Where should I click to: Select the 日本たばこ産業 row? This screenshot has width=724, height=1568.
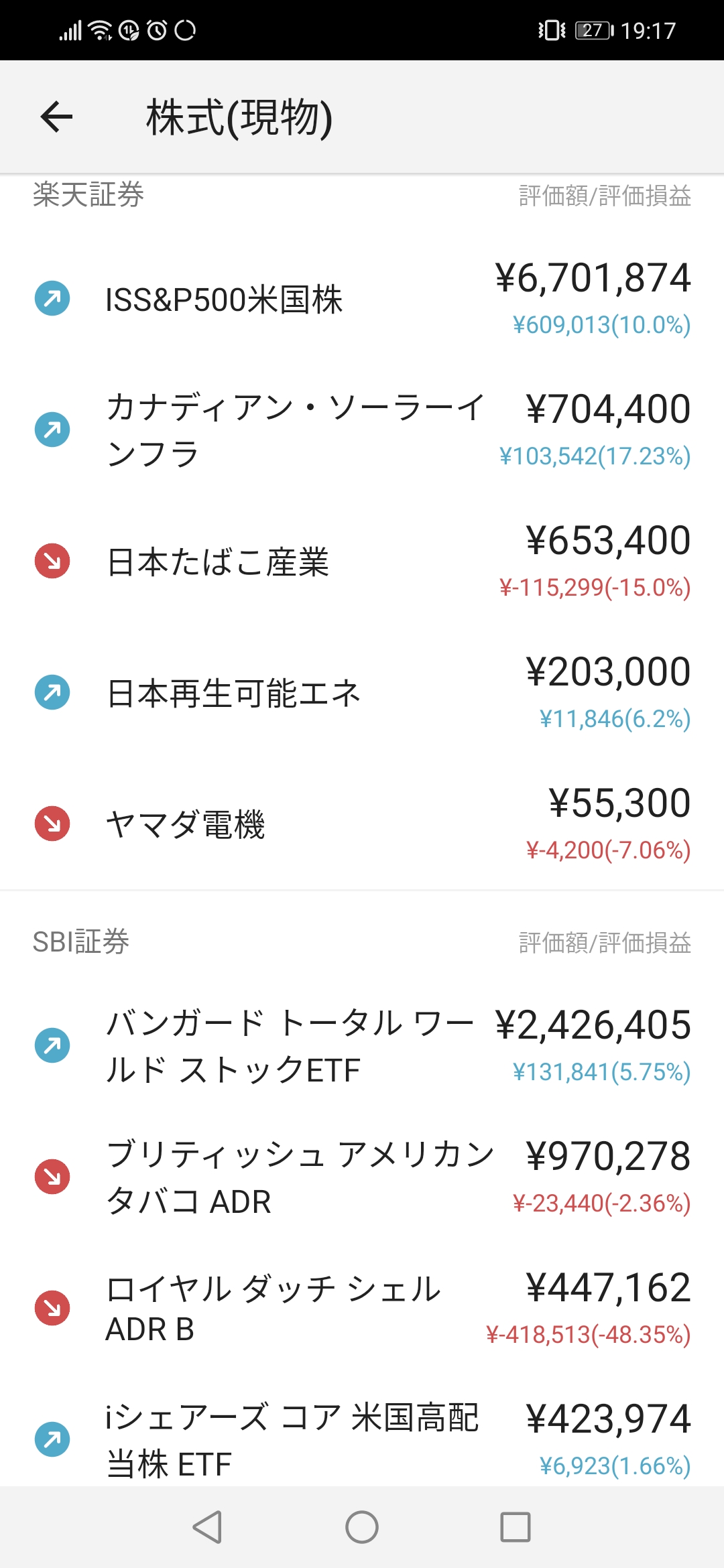[x=362, y=562]
